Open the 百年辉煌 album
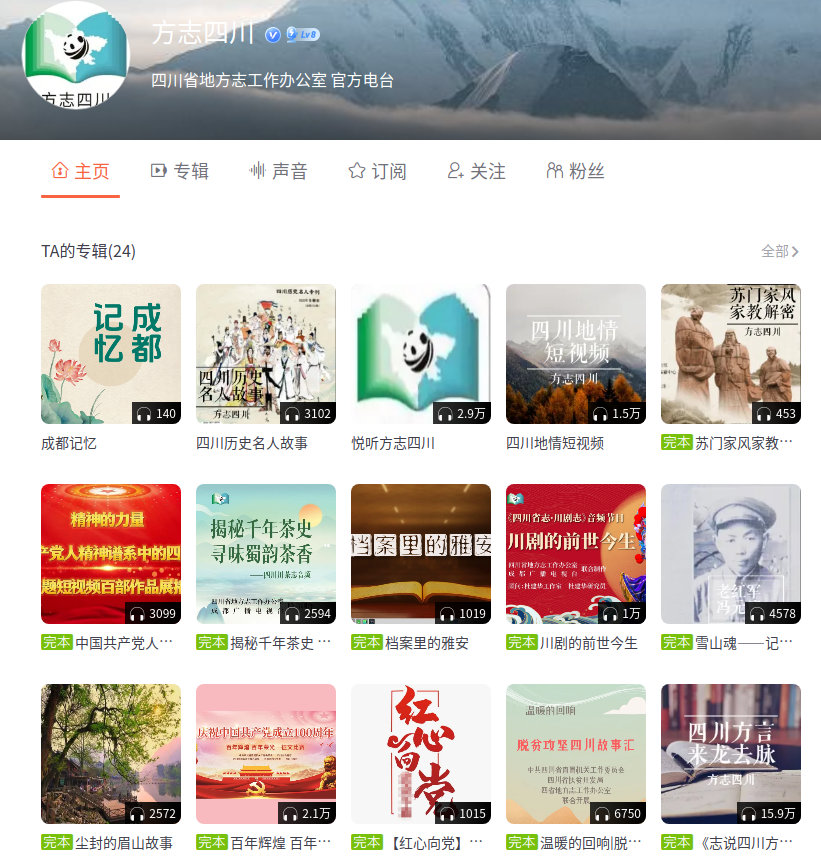The image size is (821, 868). coord(266,754)
